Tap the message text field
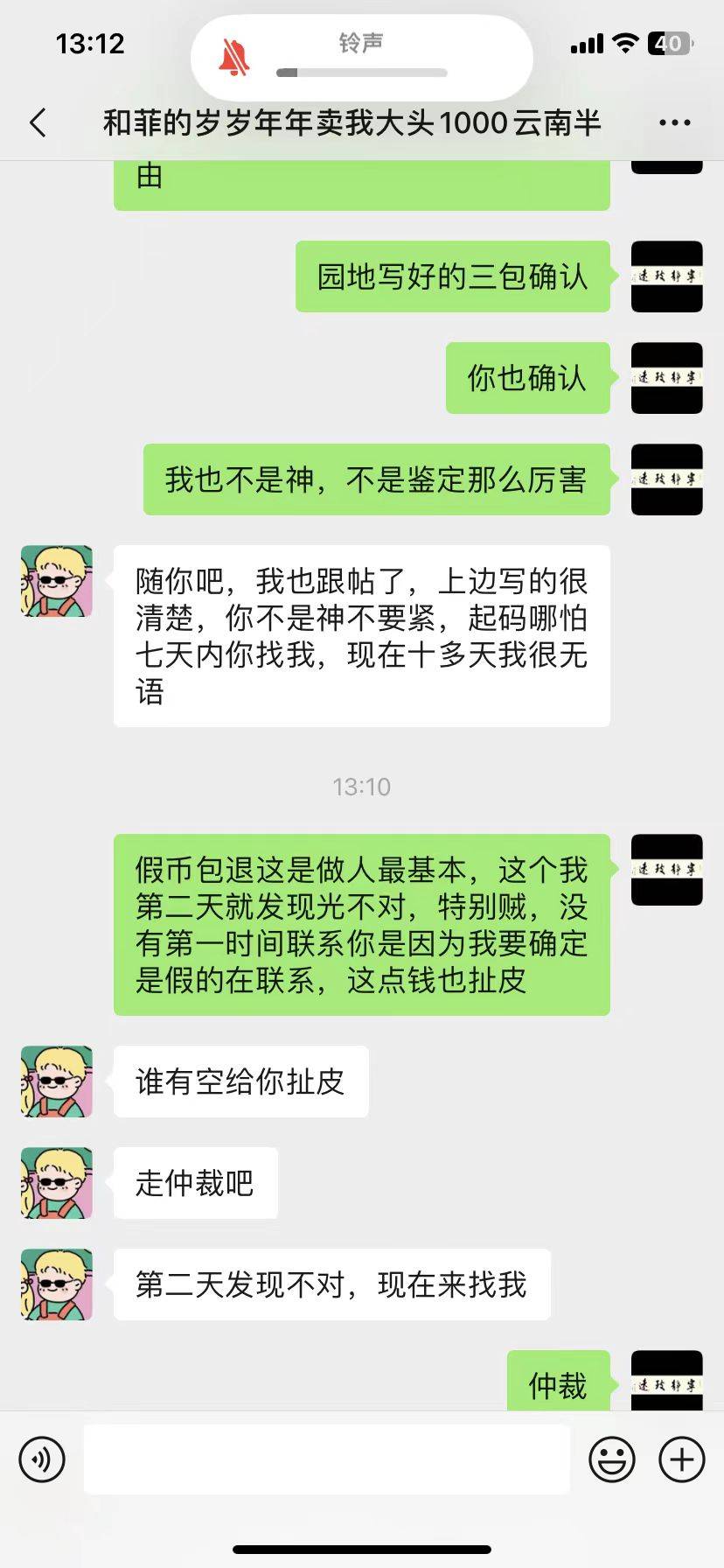724x1568 pixels. click(x=326, y=1459)
